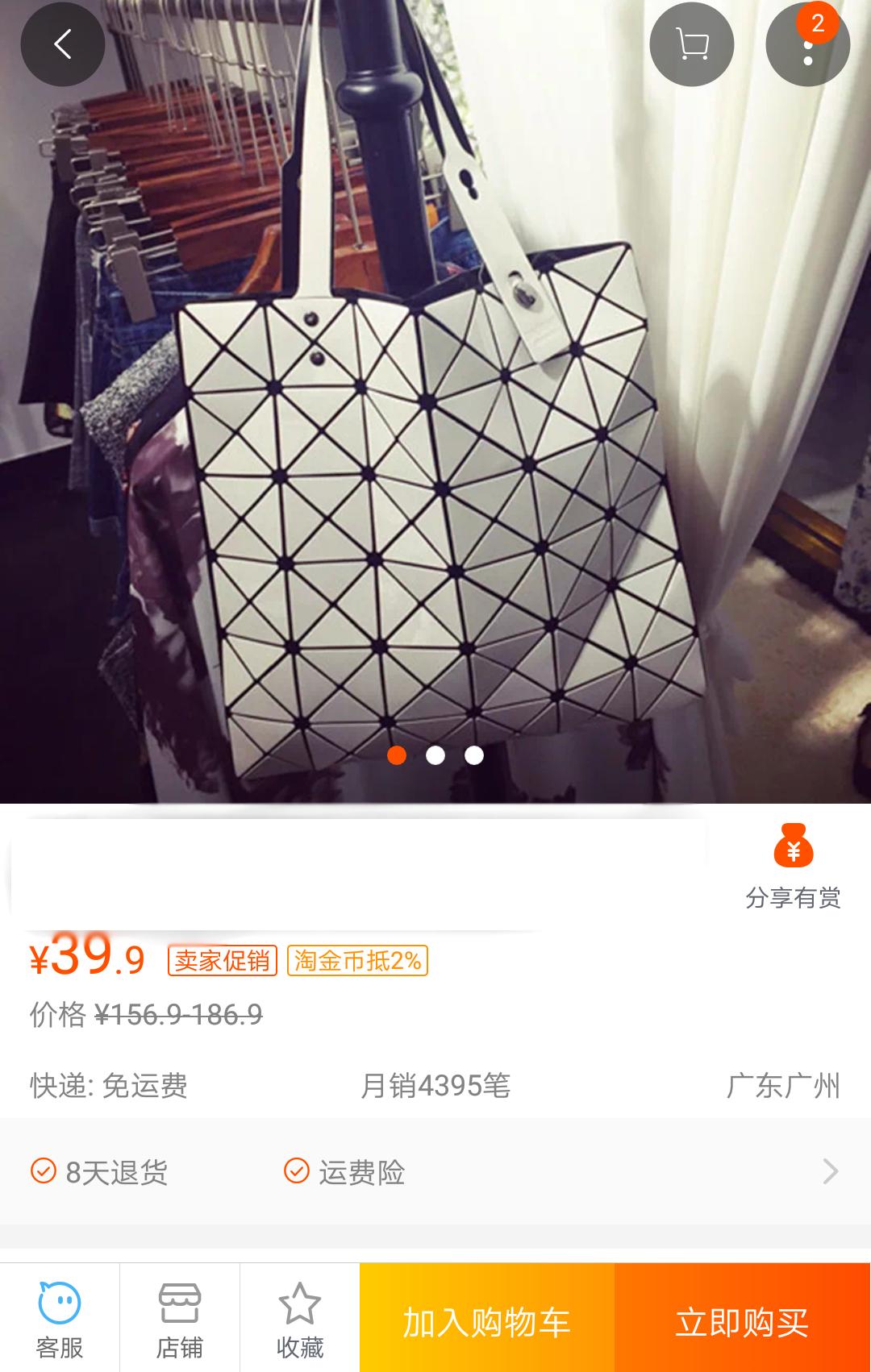
Task: Open the second carousel dot
Action: [435, 756]
